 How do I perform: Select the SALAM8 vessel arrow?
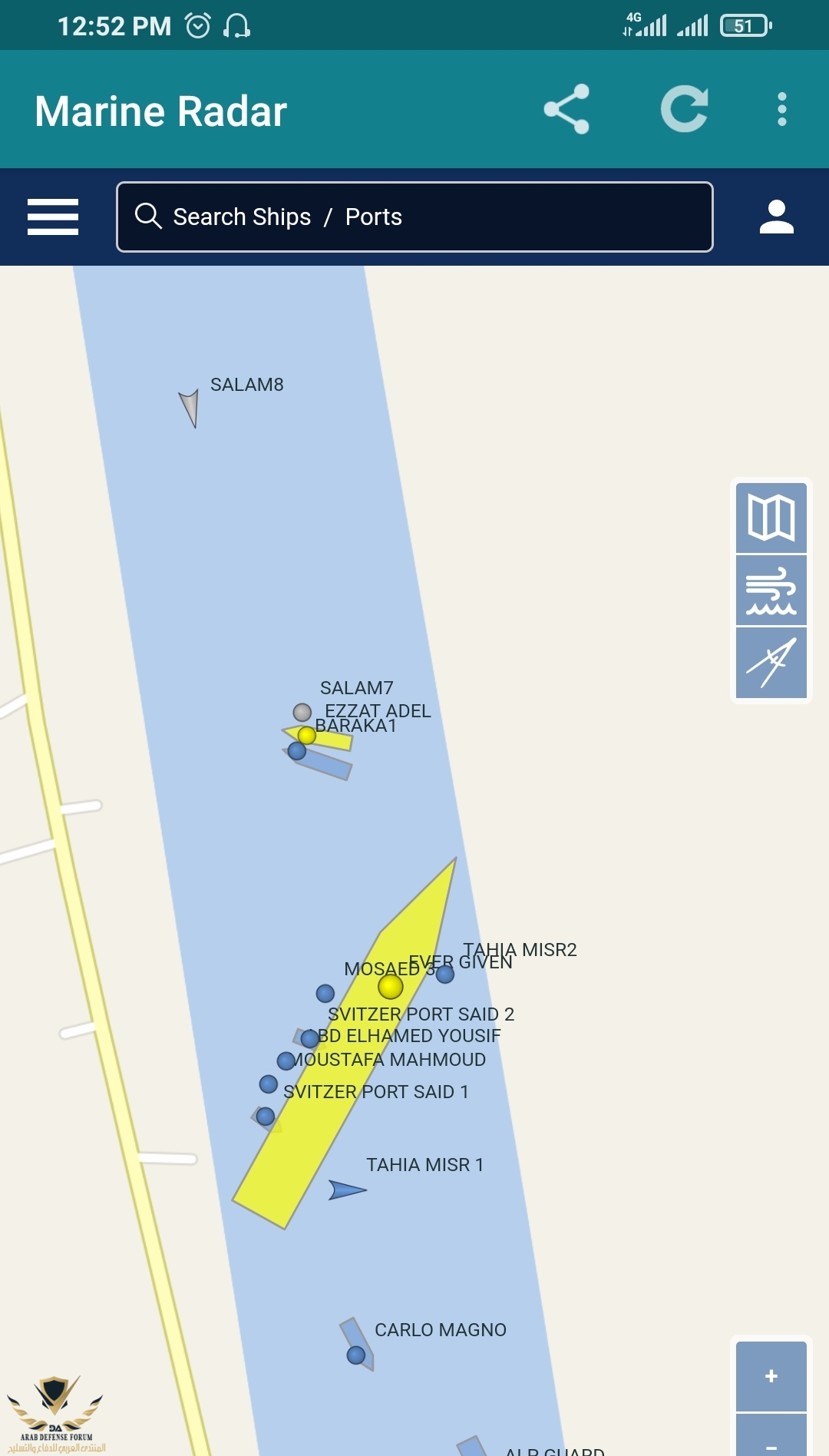click(x=190, y=407)
